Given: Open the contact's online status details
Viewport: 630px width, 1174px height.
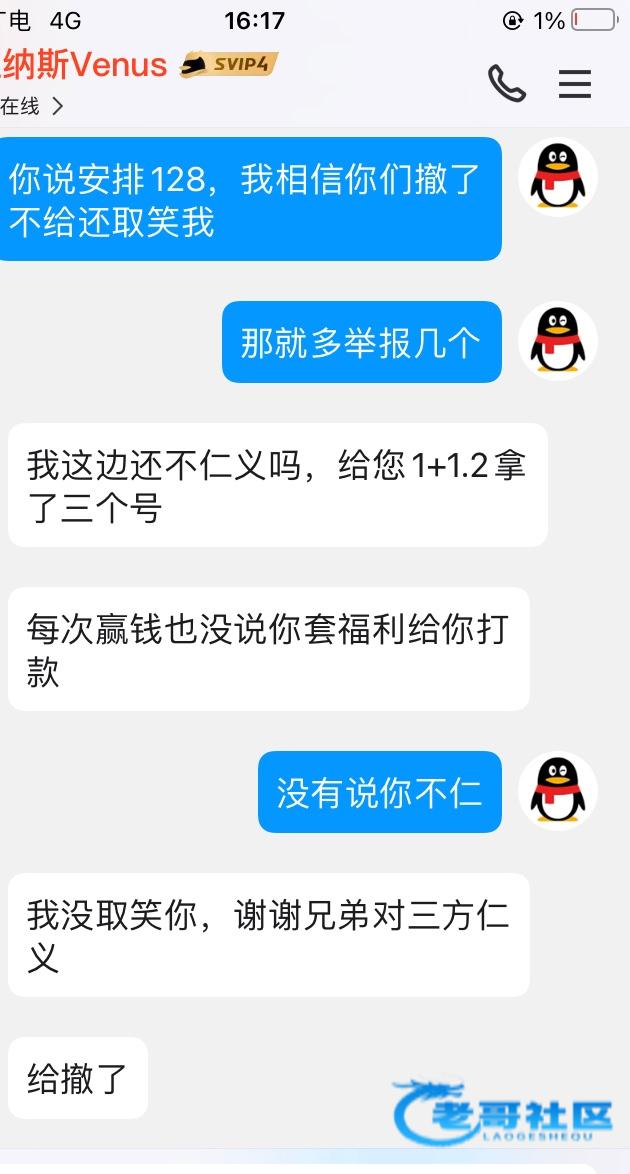Looking at the screenshot, I should 32,106.
